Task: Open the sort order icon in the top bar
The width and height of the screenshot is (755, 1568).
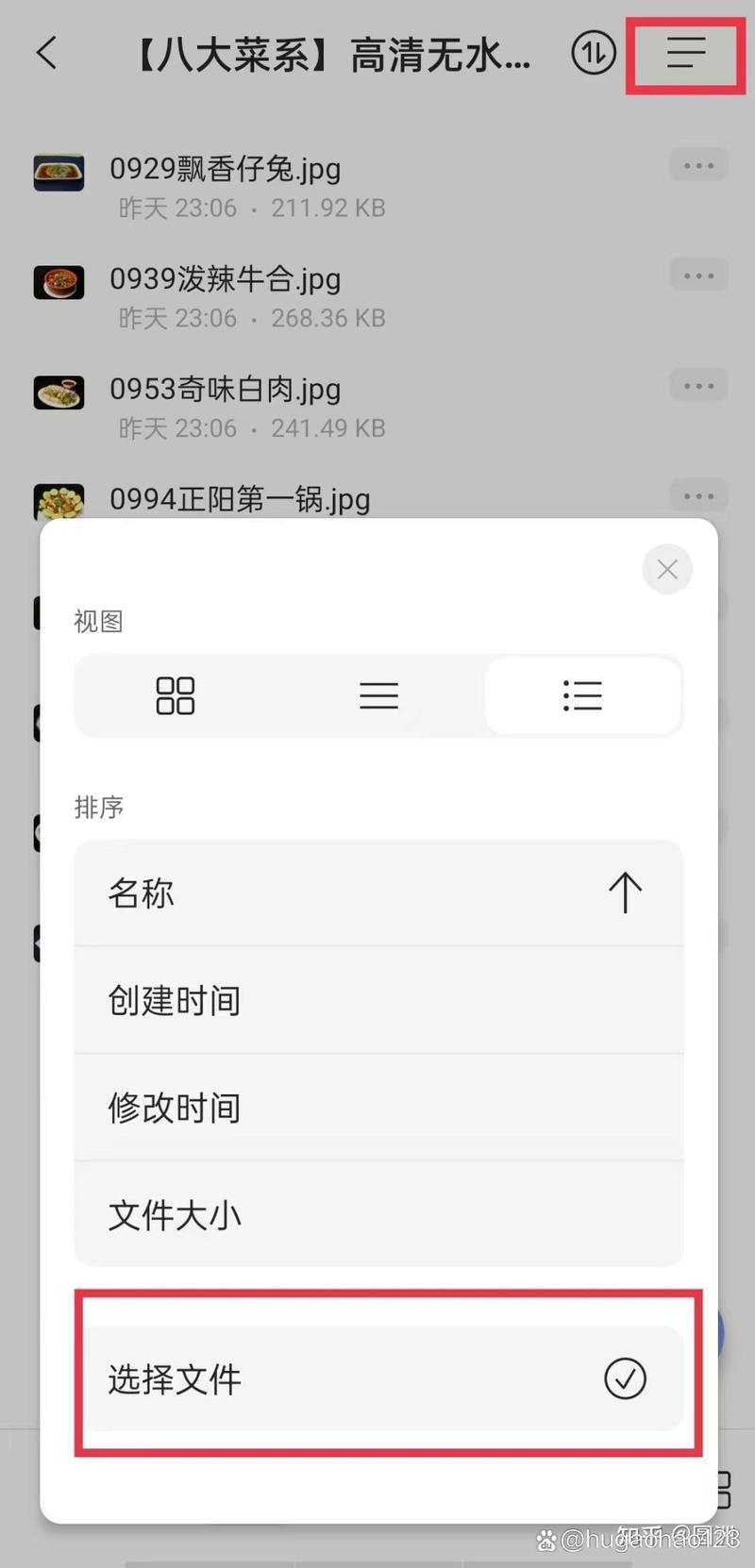Action: coord(593,55)
